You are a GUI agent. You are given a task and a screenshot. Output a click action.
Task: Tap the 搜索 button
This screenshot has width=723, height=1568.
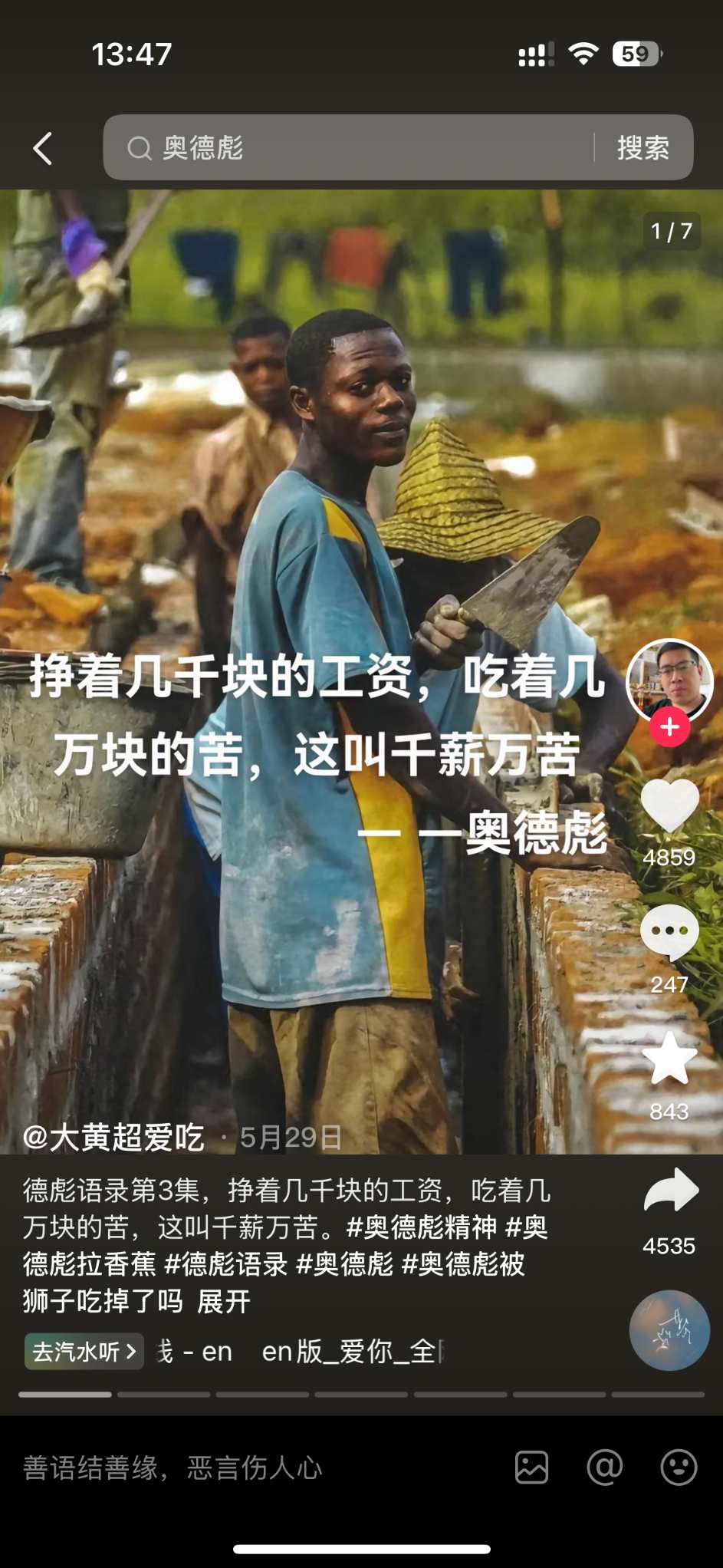642,147
